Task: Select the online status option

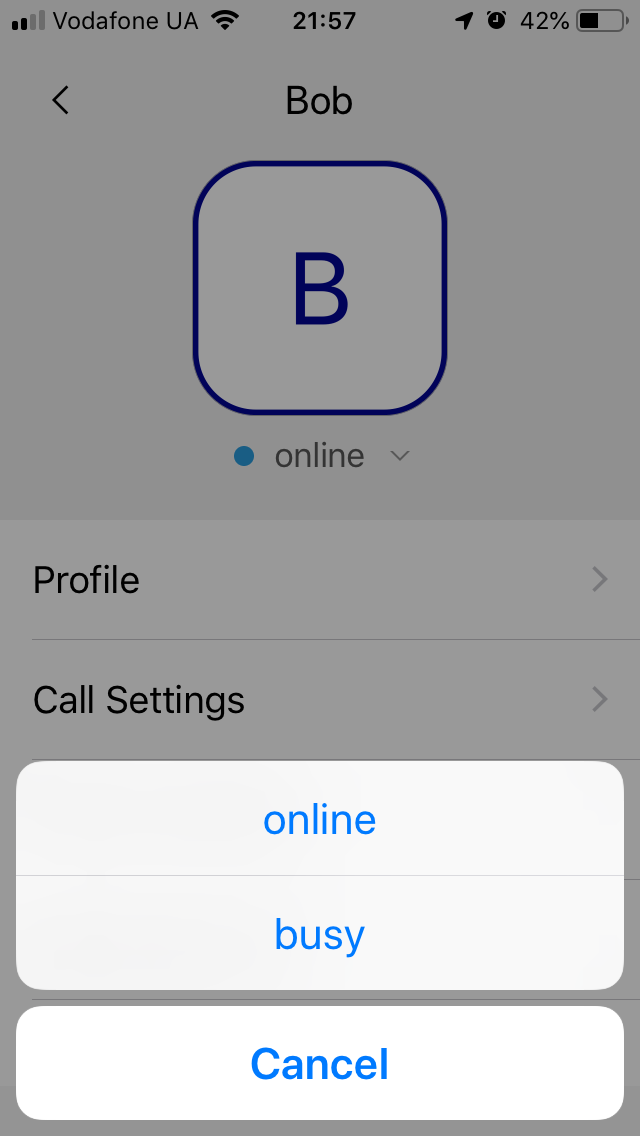Action: [x=320, y=819]
